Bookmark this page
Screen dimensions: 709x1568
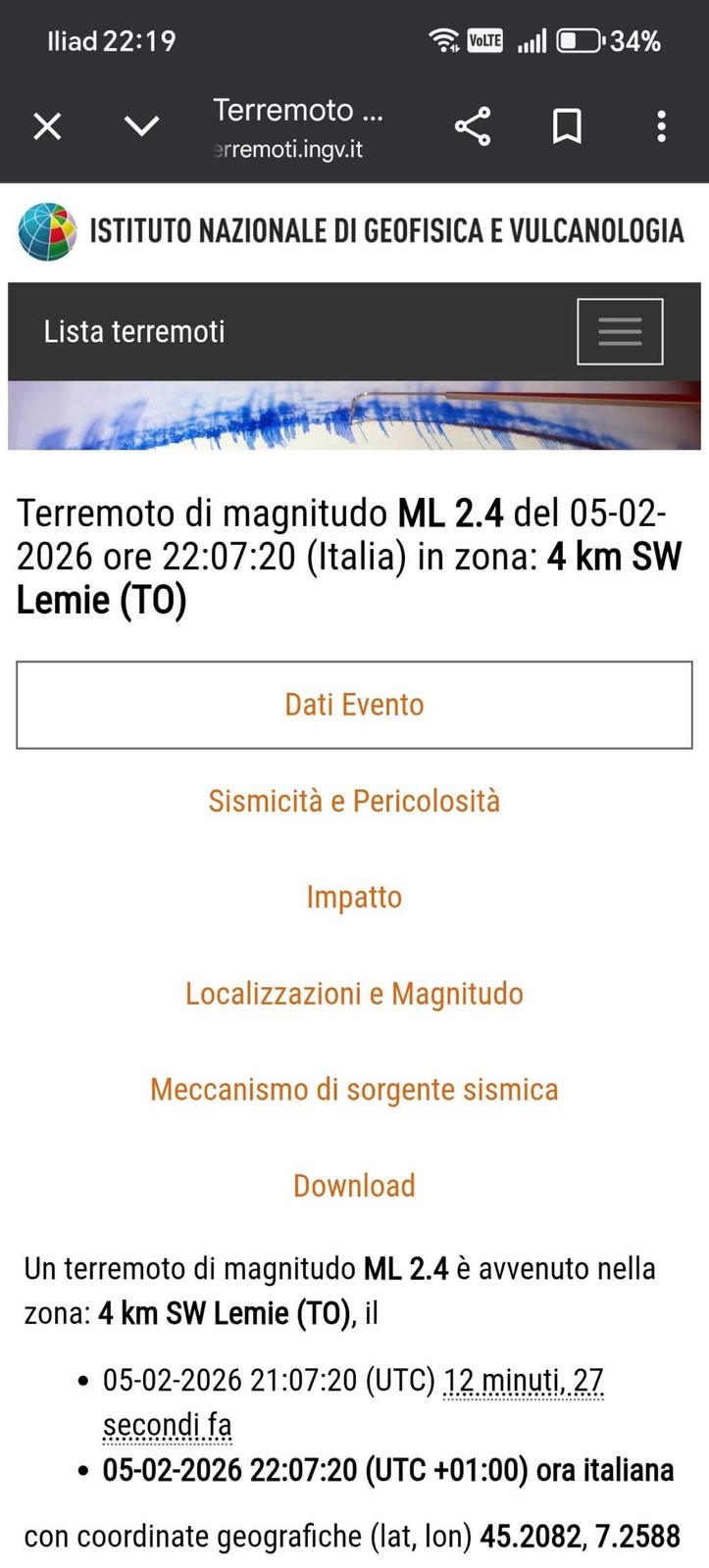[x=567, y=126]
